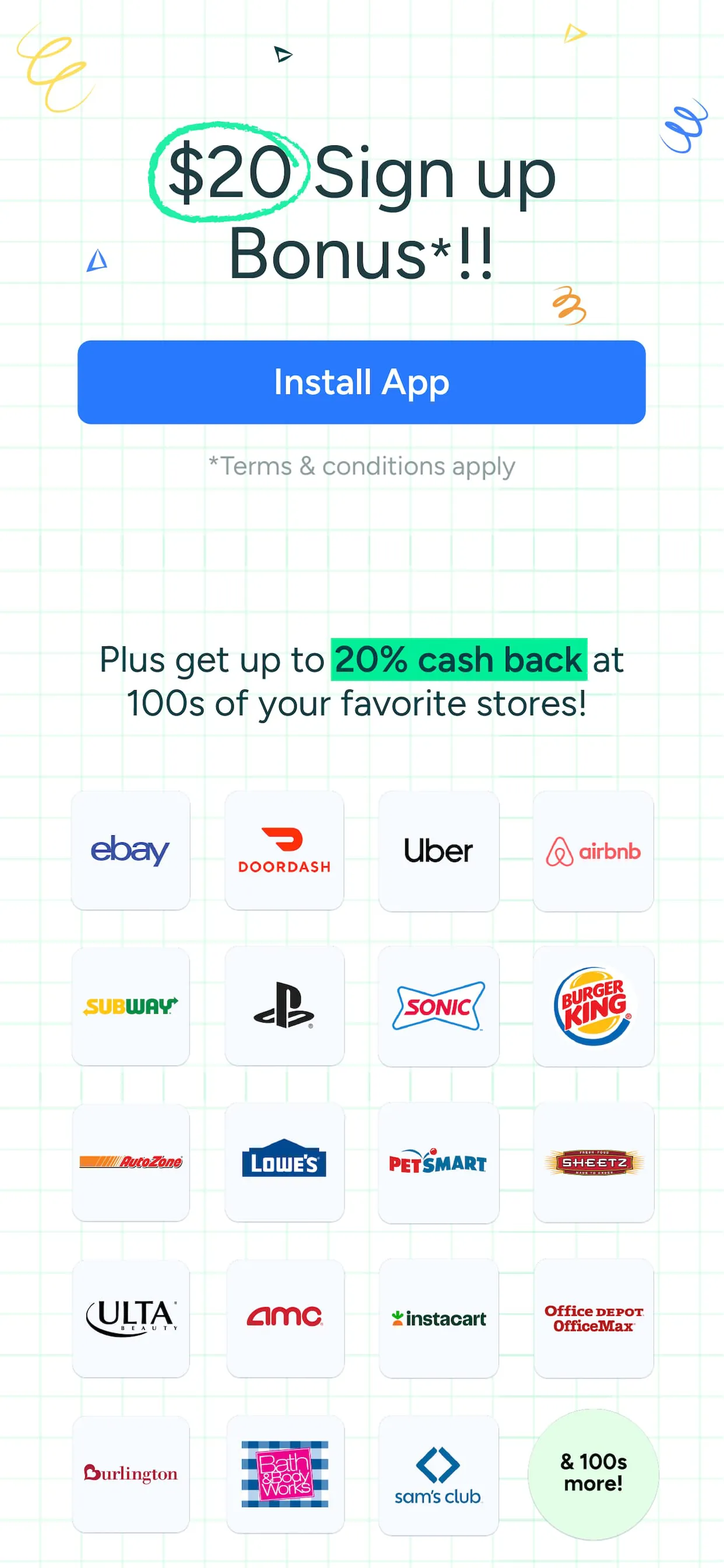
Task: Tap the Install App button
Action: point(361,382)
